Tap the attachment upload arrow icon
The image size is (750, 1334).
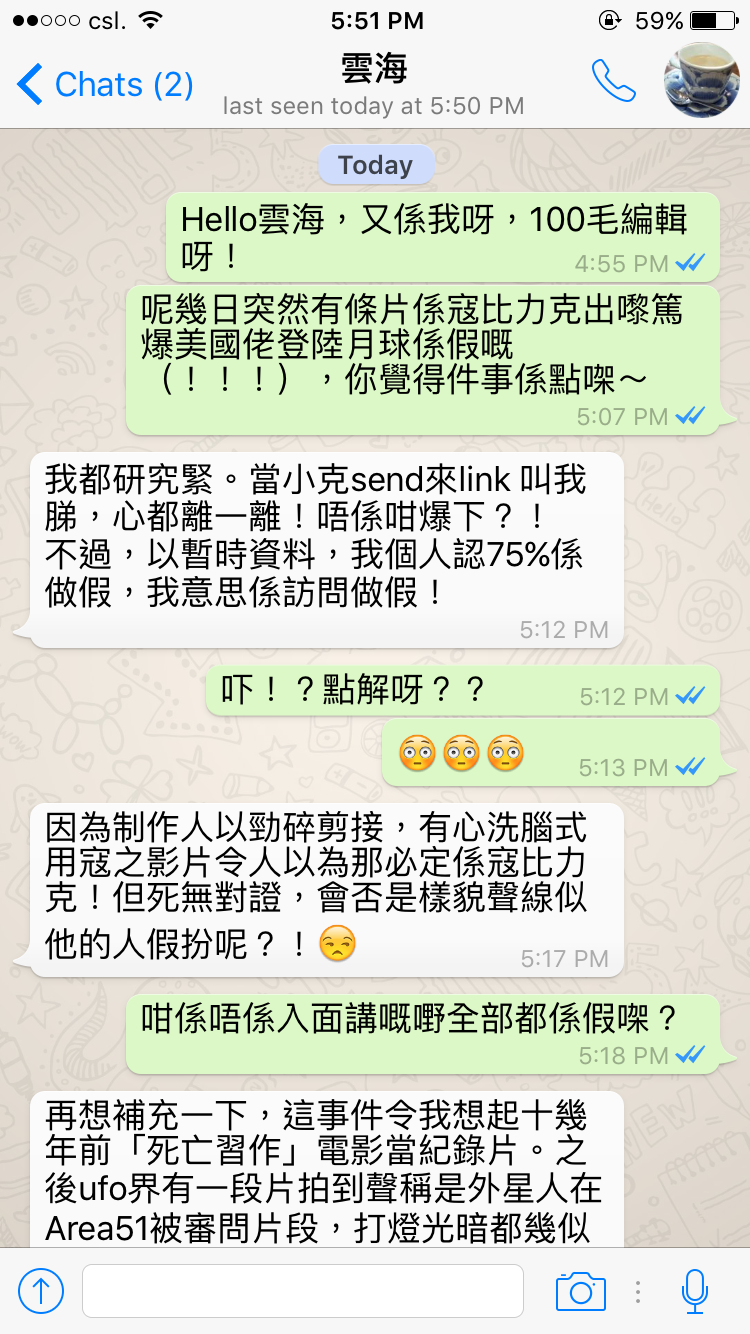click(x=41, y=1291)
